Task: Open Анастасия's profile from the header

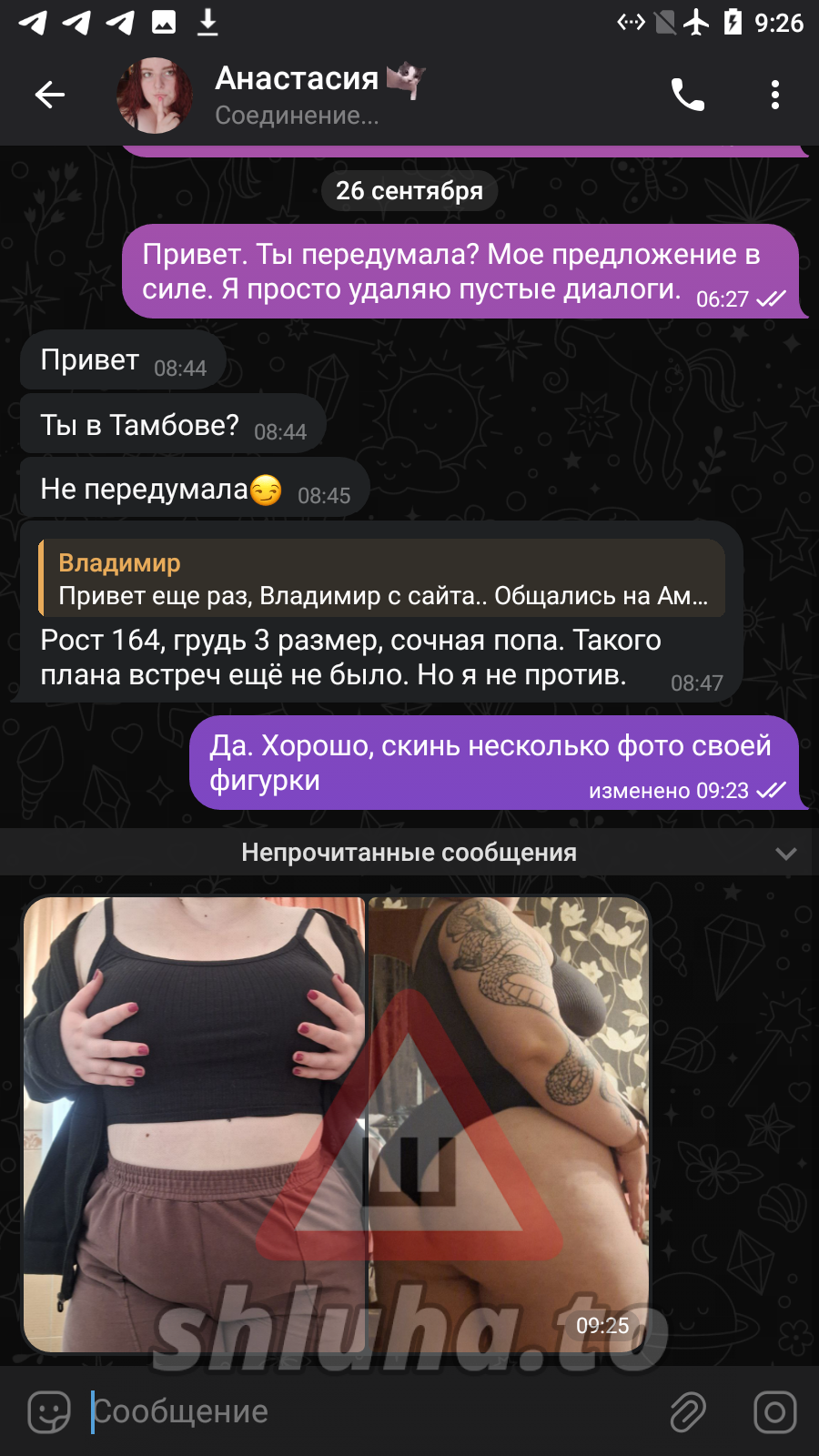Action: click(x=296, y=95)
